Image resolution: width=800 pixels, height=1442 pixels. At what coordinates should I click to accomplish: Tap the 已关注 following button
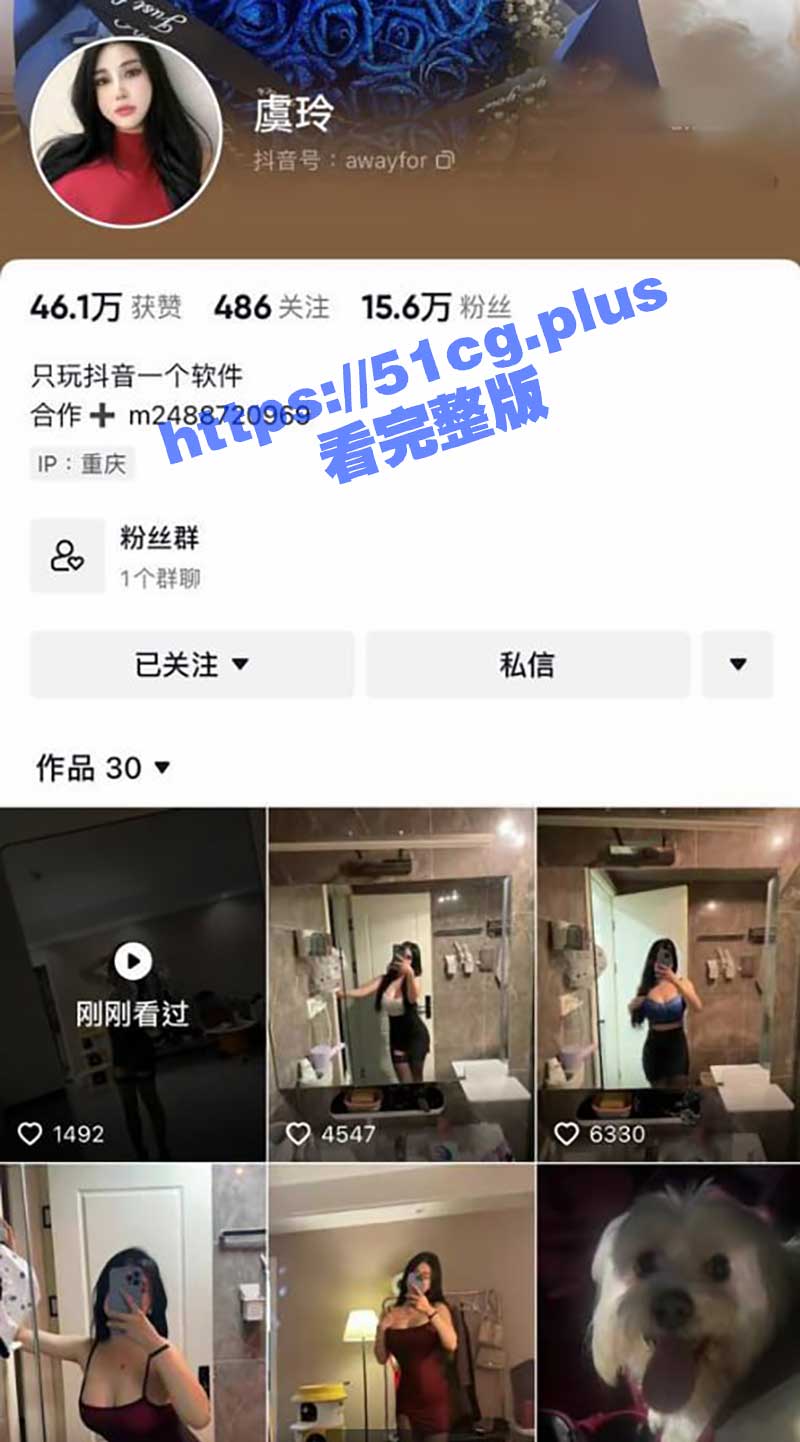click(191, 664)
